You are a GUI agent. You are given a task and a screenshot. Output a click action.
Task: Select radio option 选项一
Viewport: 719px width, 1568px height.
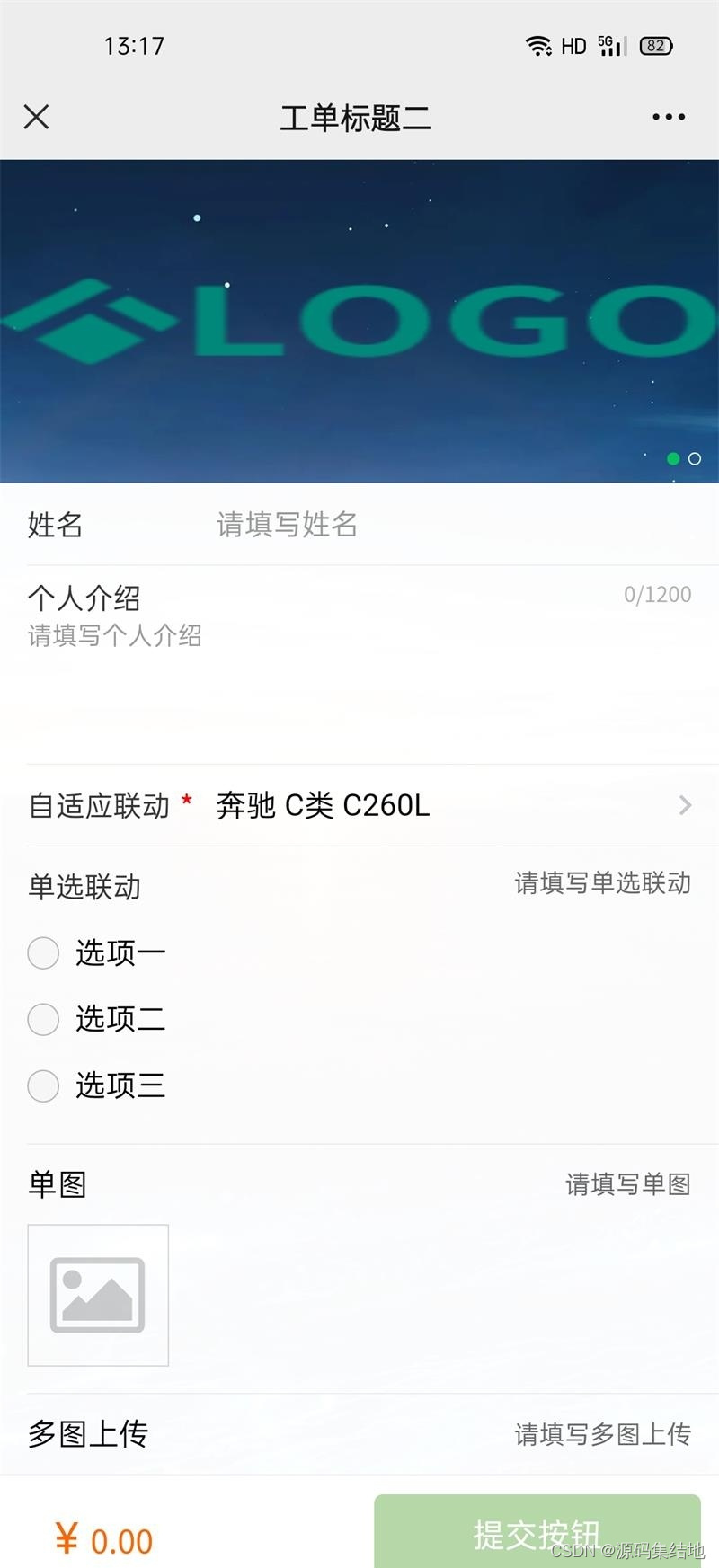pos(43,952)
